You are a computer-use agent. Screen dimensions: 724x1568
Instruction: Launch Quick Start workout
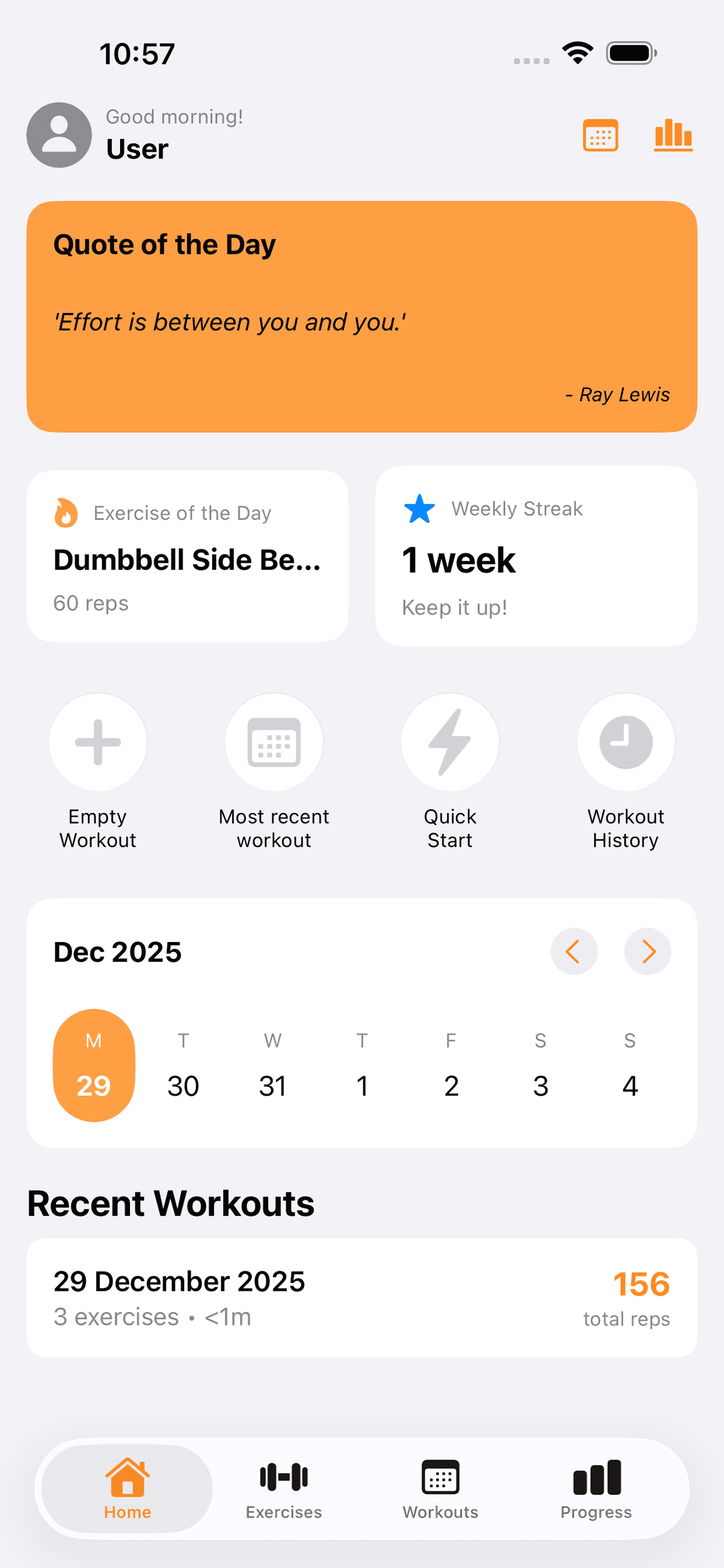pos(449,743)
